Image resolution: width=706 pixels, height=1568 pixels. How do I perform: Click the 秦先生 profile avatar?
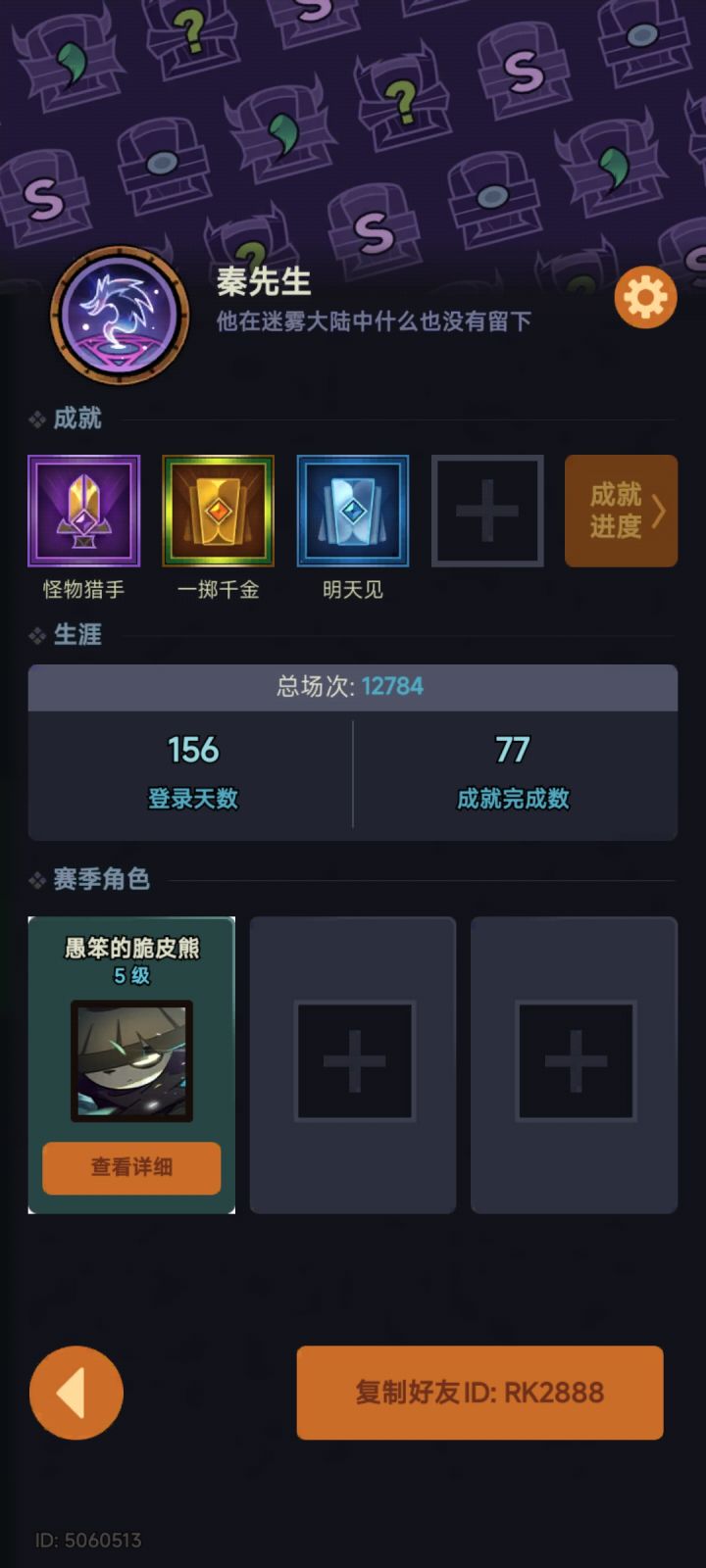[x=119, y=316]
